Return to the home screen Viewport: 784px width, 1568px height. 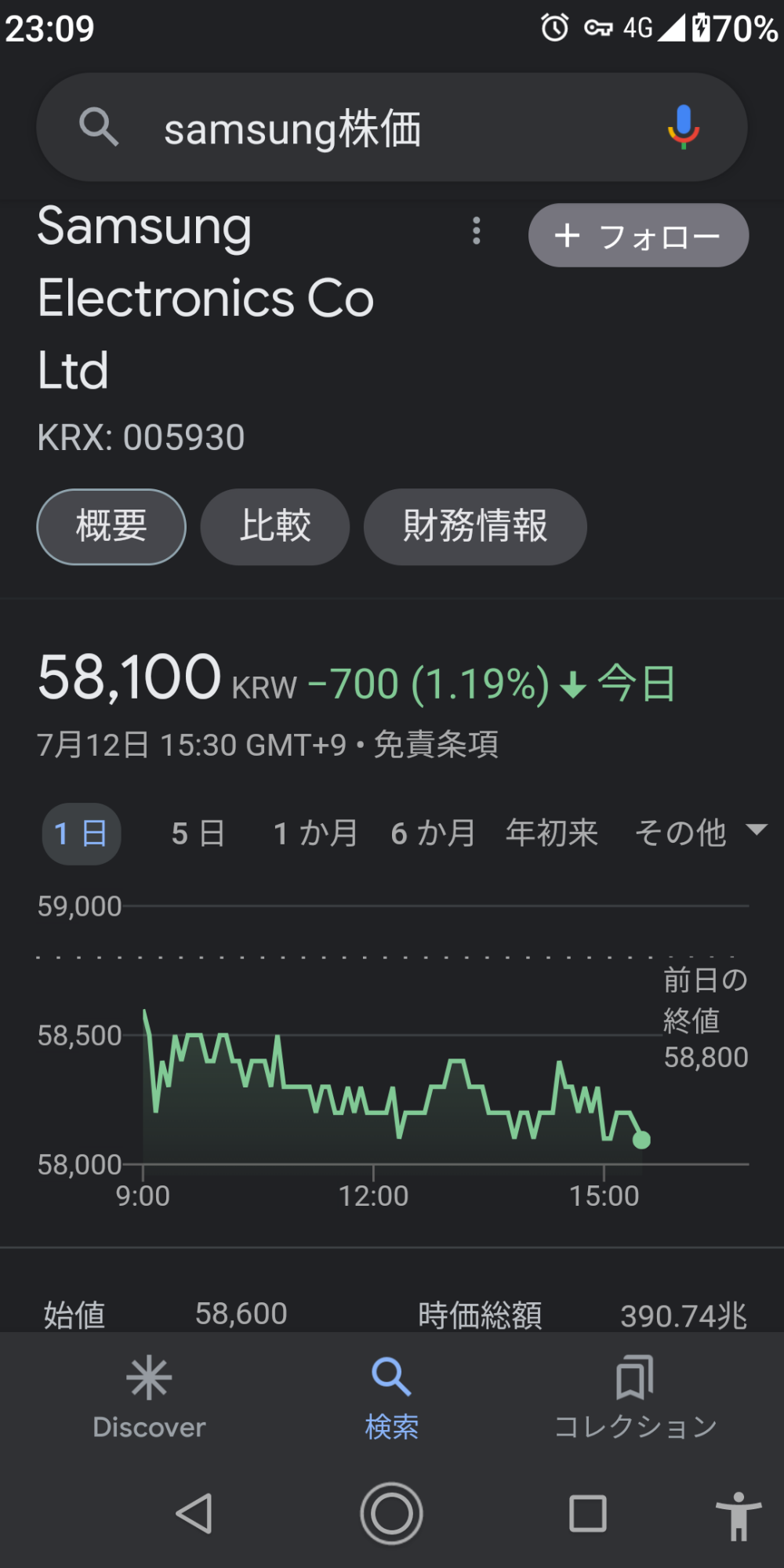coord(391,1513)
